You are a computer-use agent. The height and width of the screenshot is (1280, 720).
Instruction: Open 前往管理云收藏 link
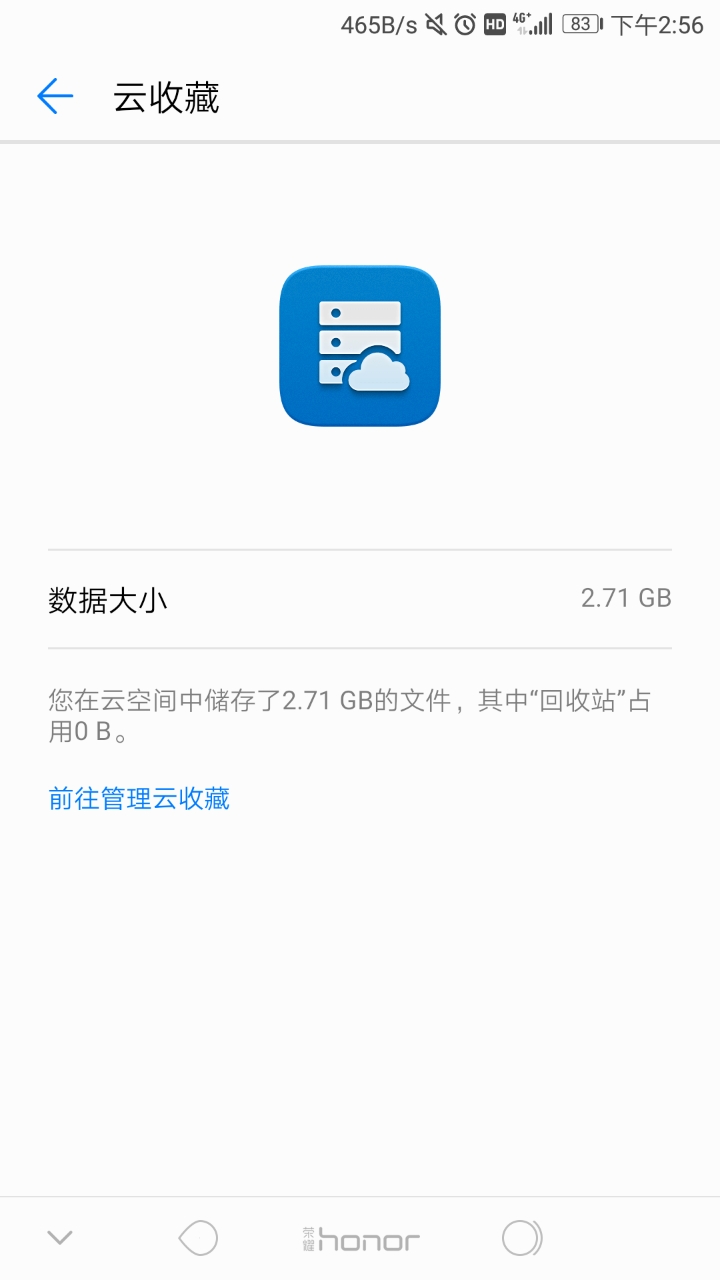click(139, 798)
